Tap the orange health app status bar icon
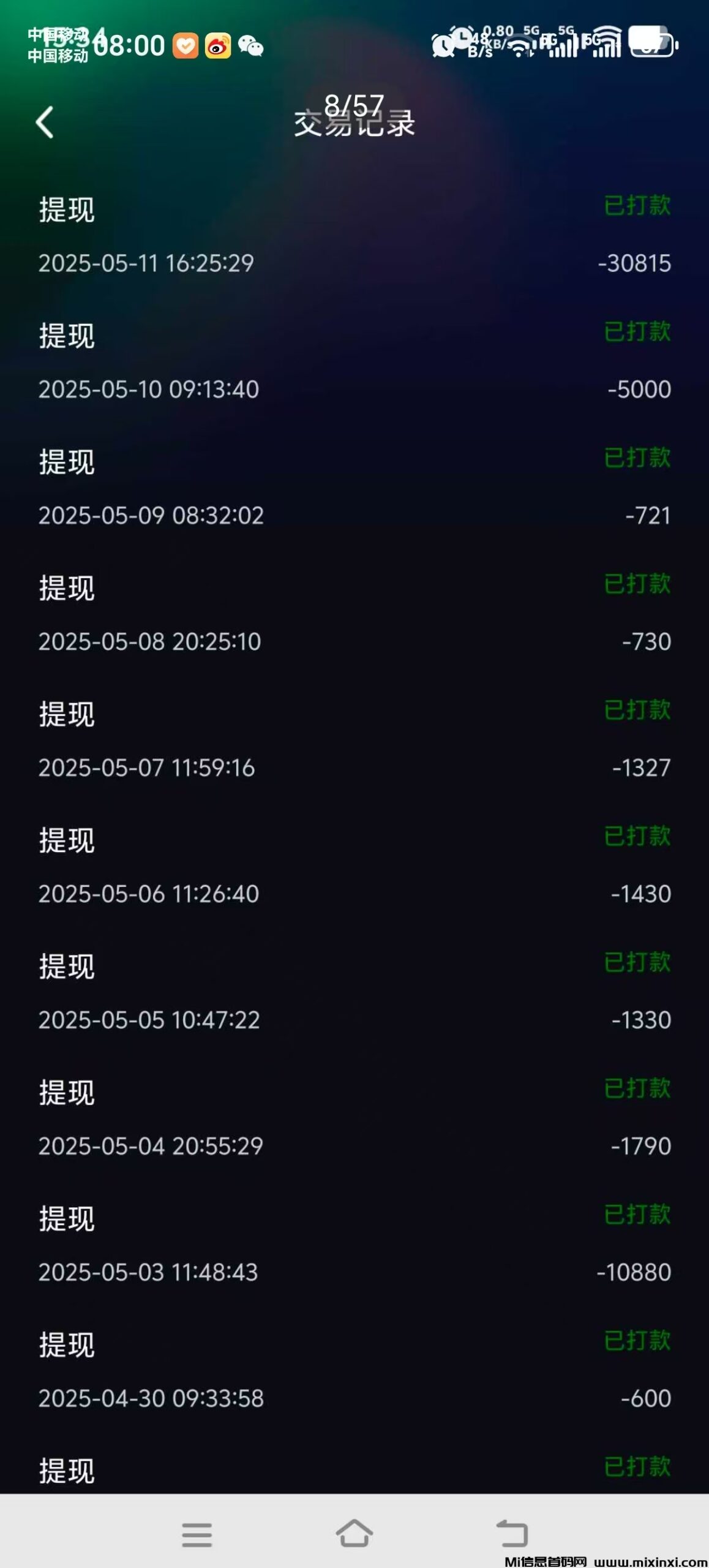 coord(186,44)
